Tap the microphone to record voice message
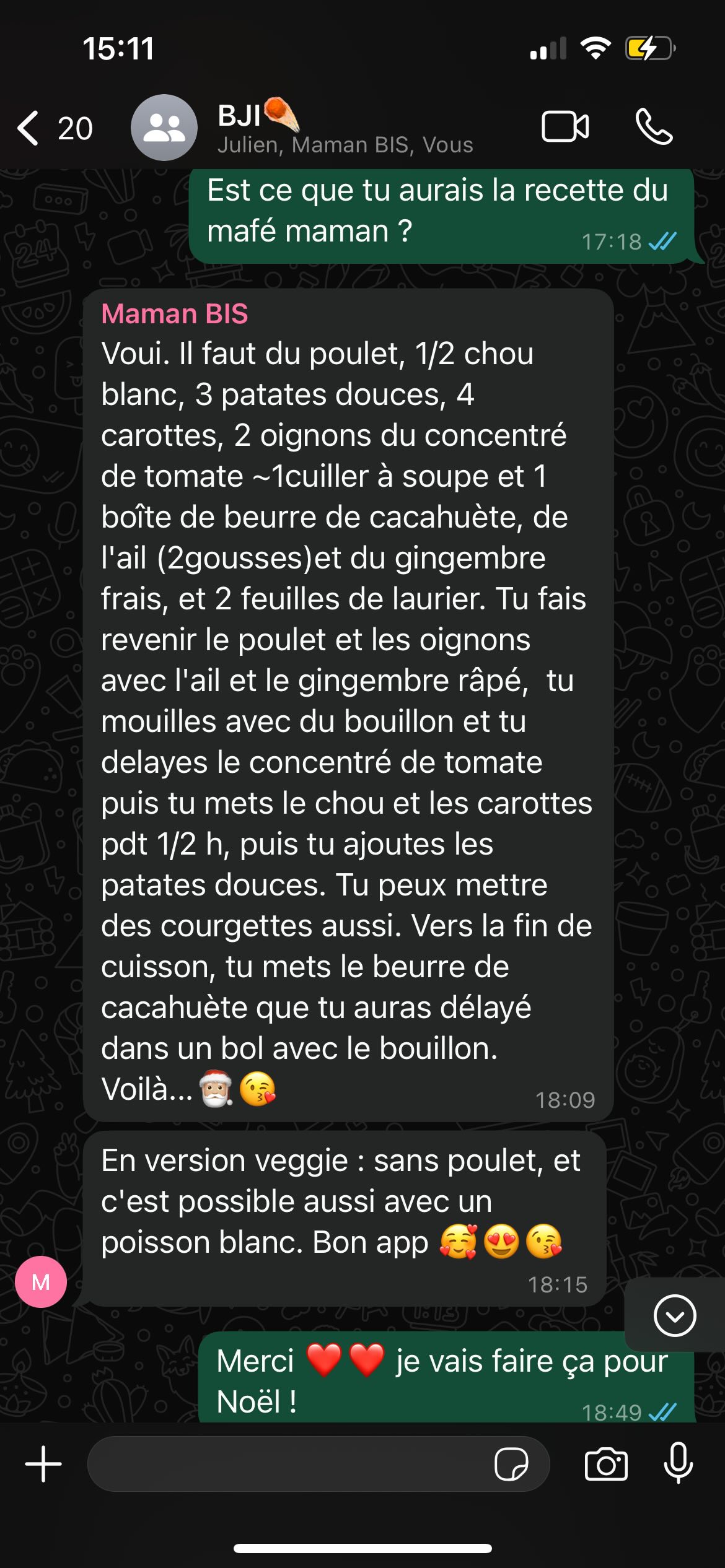This screenshot has width=725, height=1568. 679,1463
